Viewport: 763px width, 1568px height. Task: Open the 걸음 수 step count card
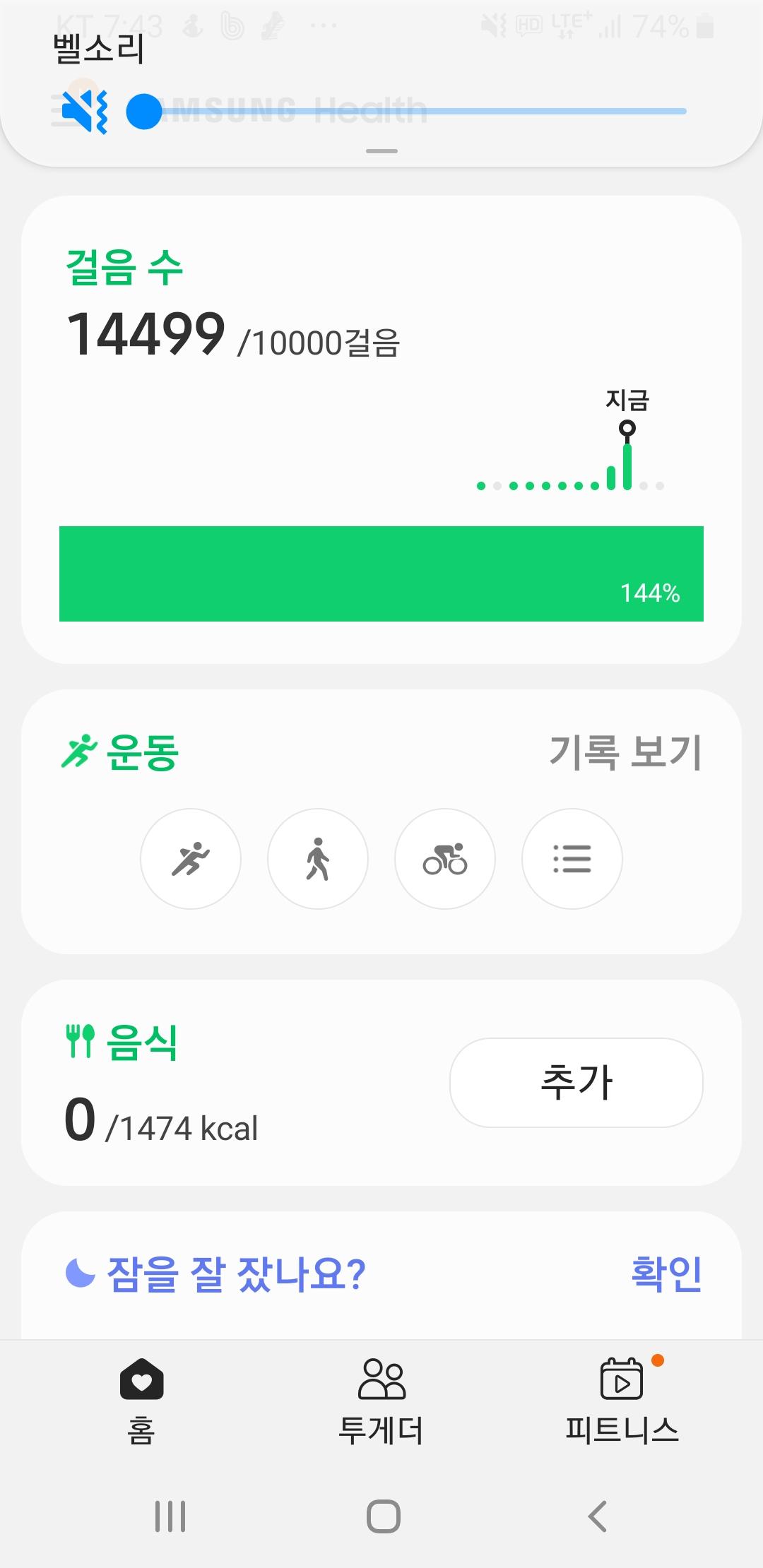(x=381, y=429)
